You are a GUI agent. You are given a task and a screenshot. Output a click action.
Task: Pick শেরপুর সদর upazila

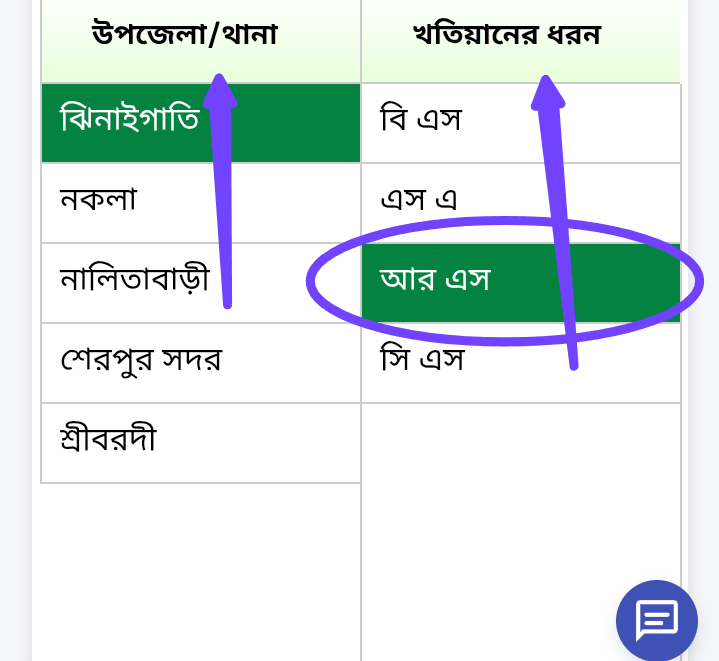click(141, 362)
